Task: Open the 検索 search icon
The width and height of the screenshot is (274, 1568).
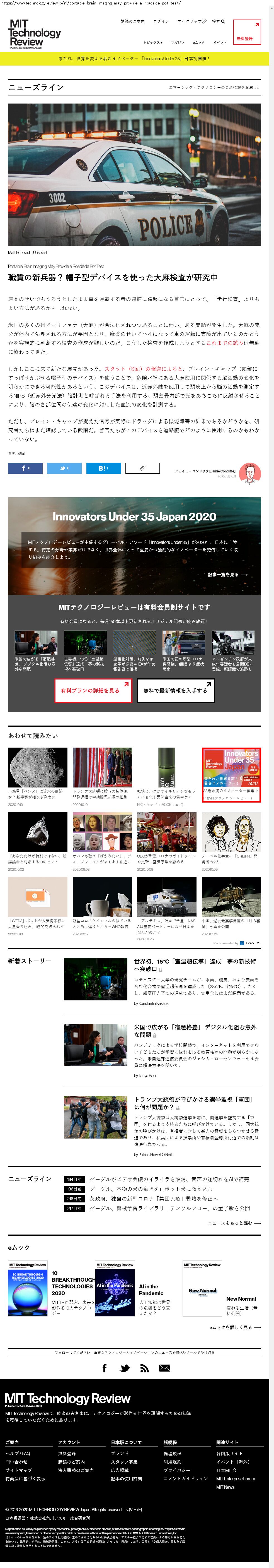Action: tap(218, 21)
